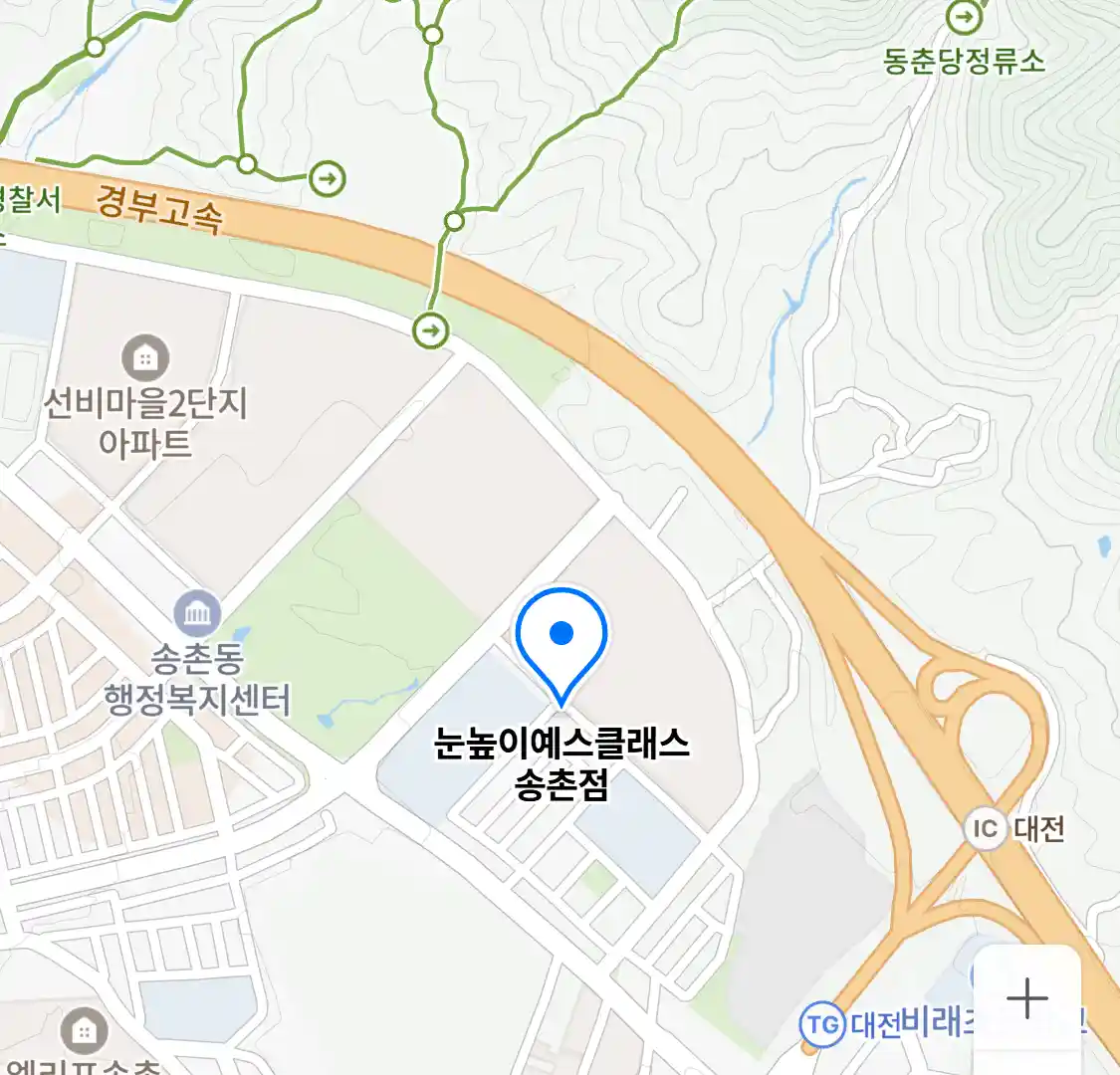Select 송촌동 행정복지센터 place marker
This screenshot has height=1075, width=1120.
tap(197, 613)
